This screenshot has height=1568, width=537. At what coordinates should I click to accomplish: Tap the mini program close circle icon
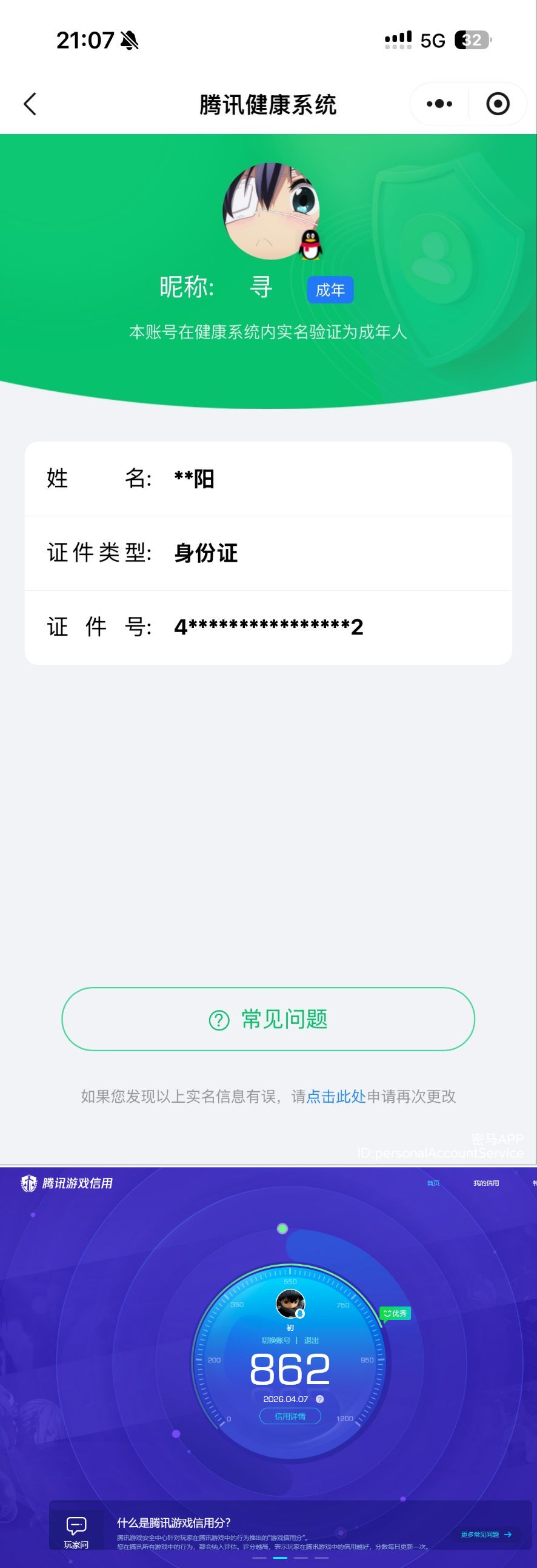498,104
